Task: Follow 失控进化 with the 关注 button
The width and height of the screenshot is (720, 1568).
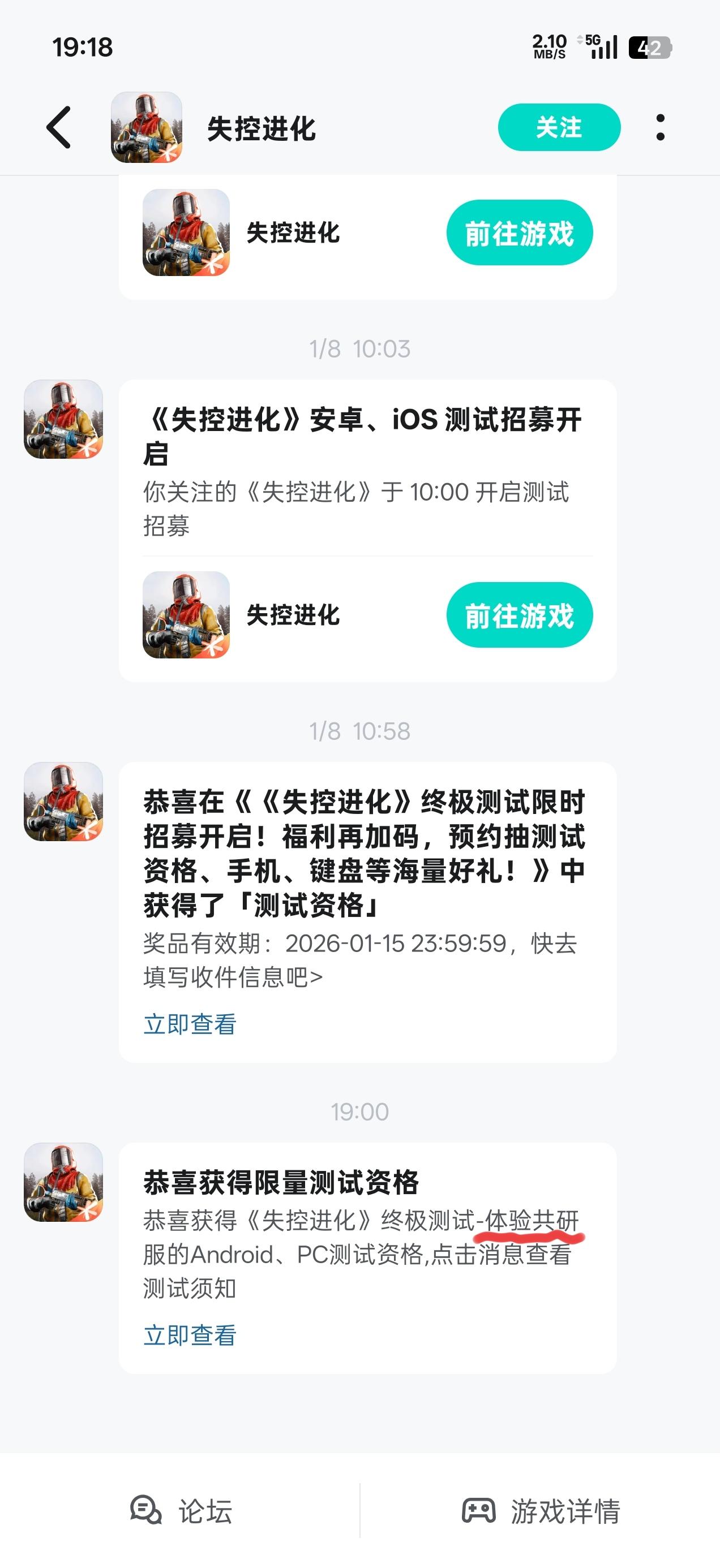Action: [559, 127]
